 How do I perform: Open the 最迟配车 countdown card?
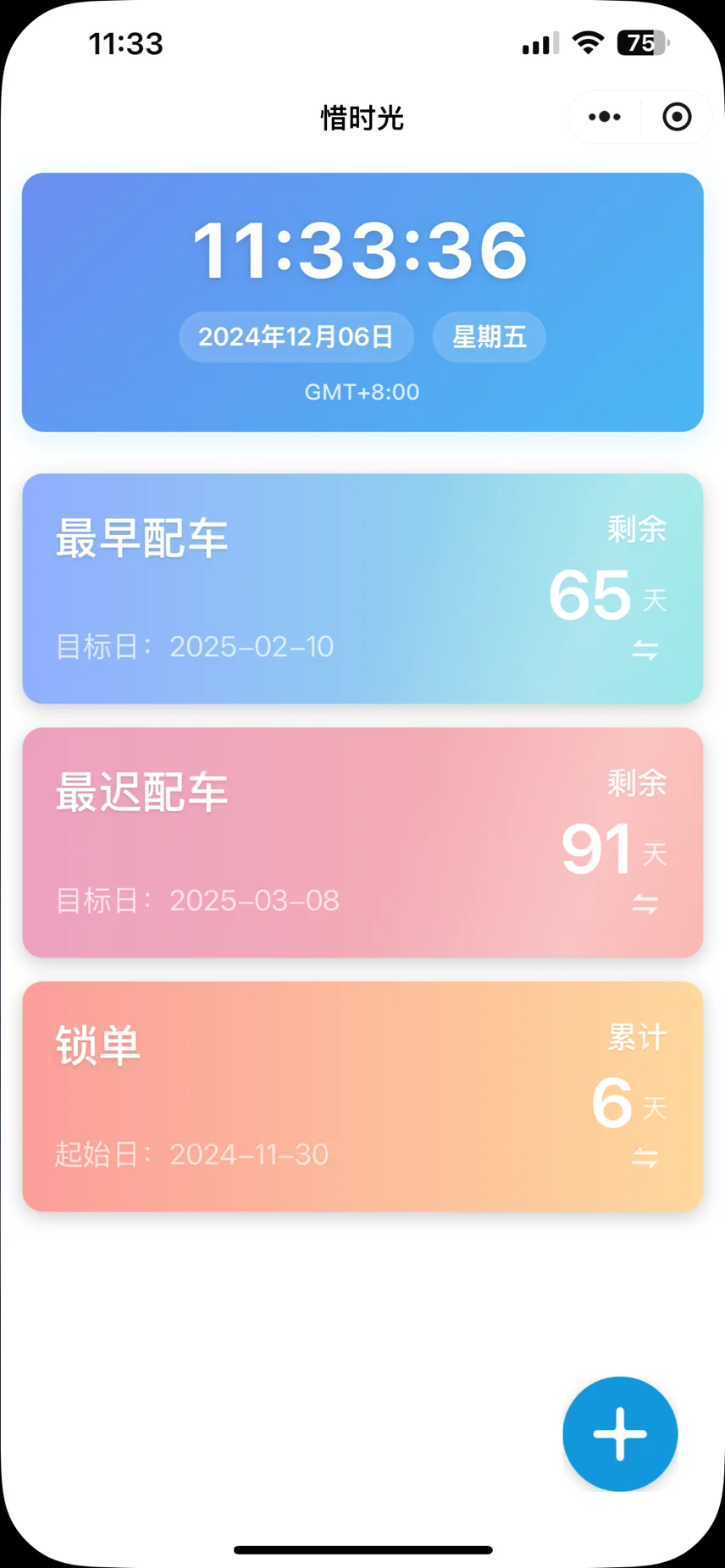point(362,842)
